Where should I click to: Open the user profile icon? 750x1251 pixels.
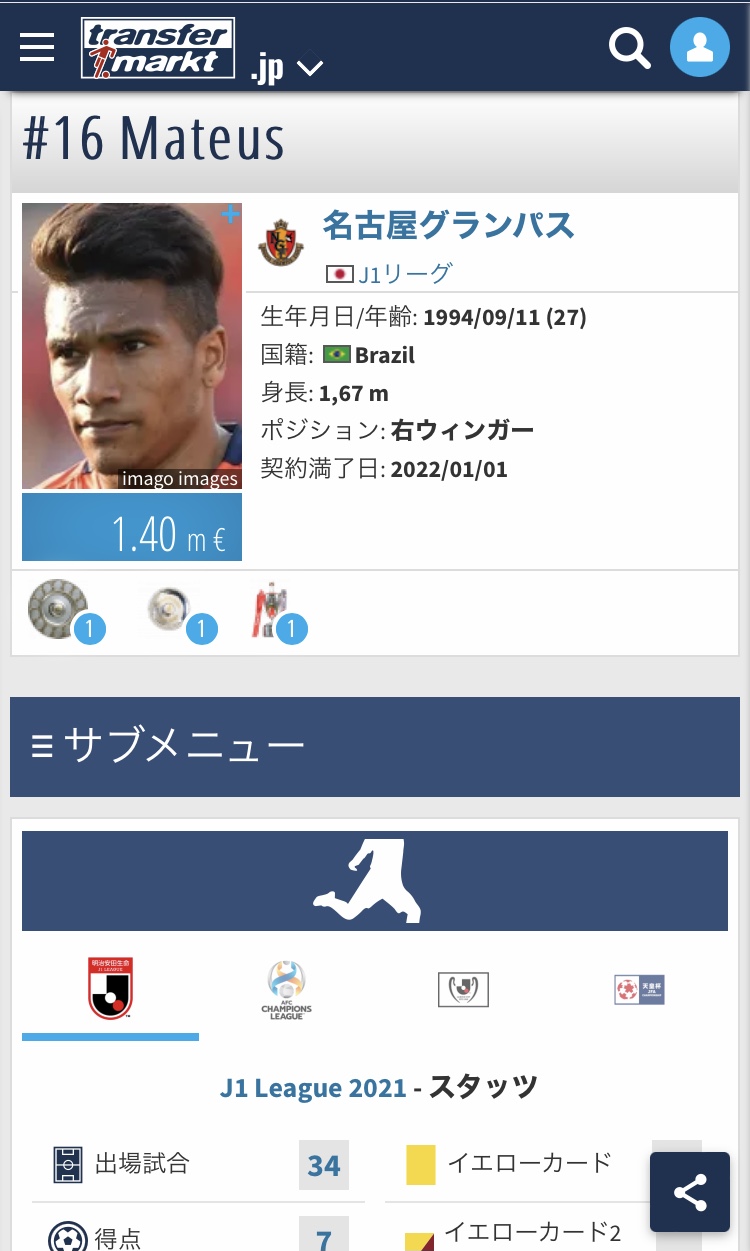coord(699,47)
